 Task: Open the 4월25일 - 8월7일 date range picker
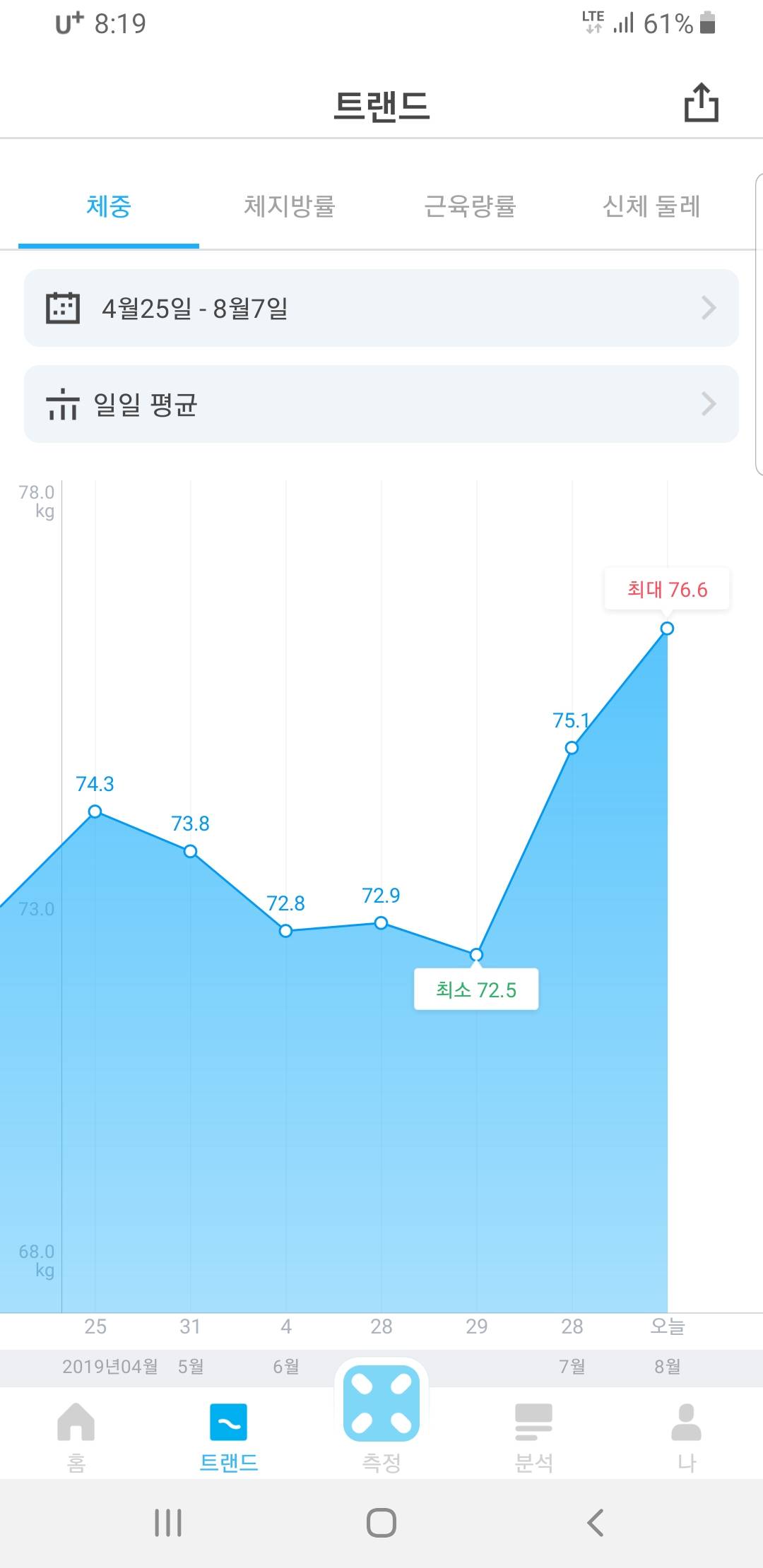(x=381, y=308)
